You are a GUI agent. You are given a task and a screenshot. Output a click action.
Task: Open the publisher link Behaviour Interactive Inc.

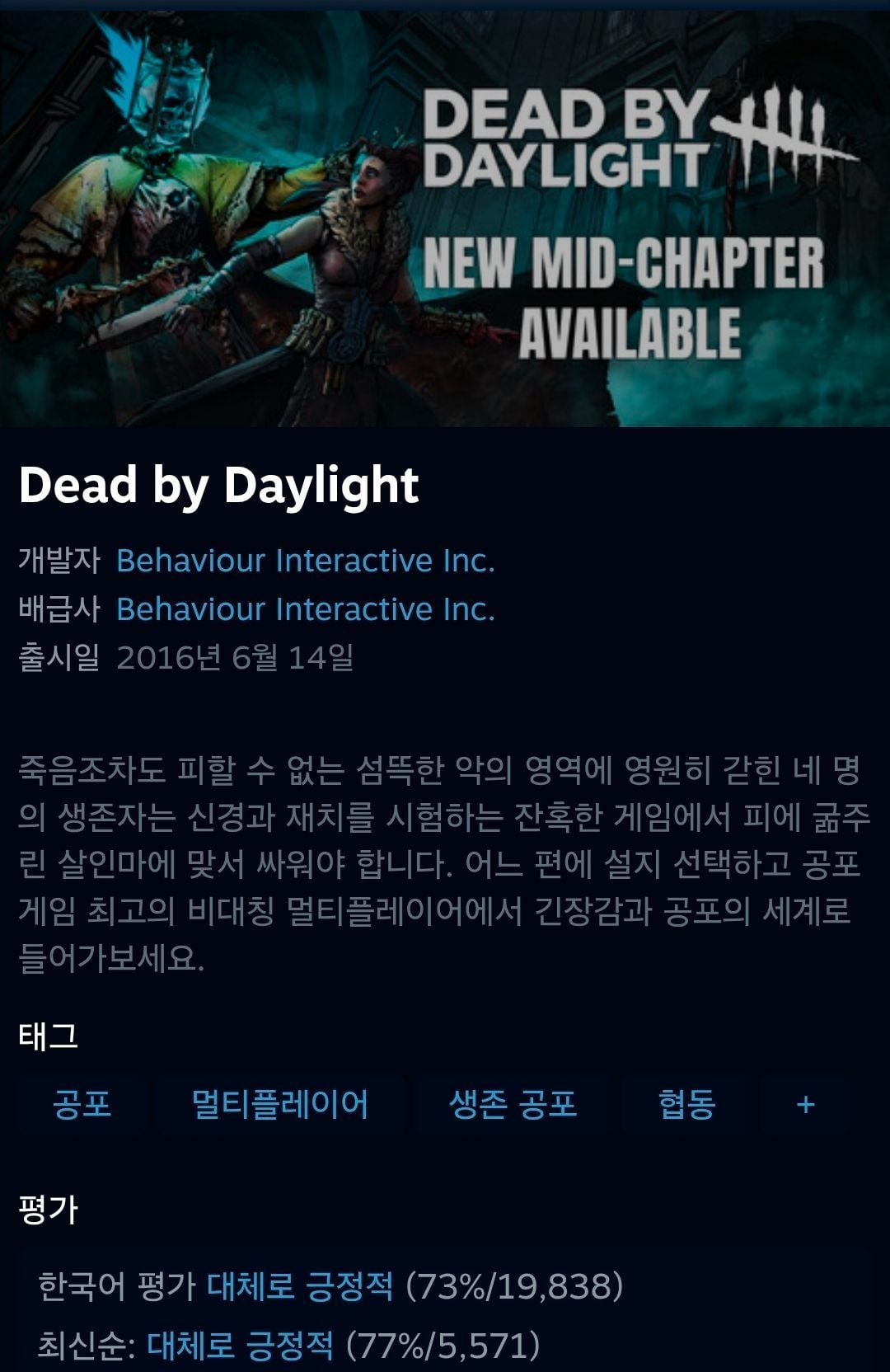point(306,609)
